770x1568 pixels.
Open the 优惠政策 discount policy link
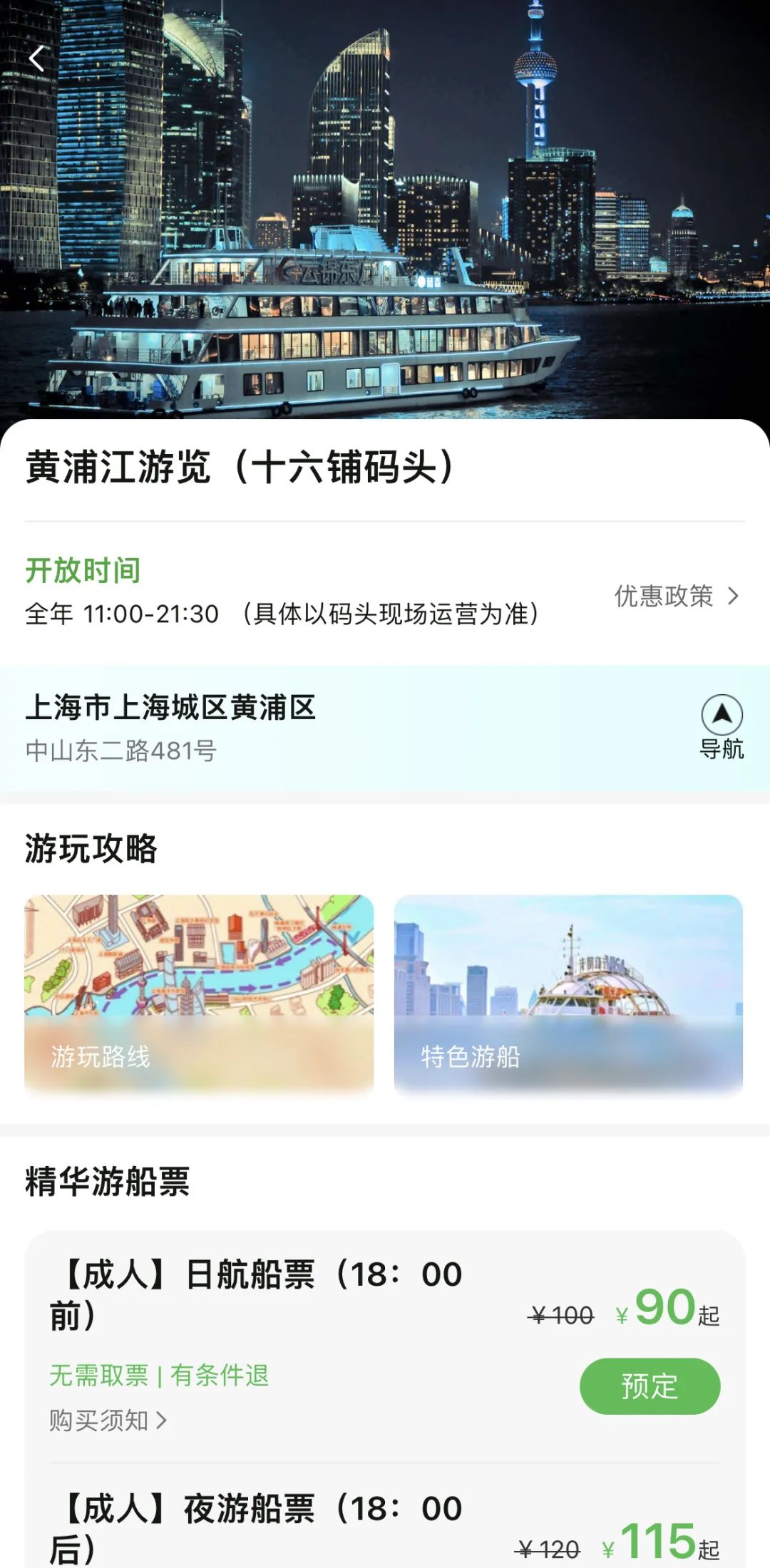[675, 596]
